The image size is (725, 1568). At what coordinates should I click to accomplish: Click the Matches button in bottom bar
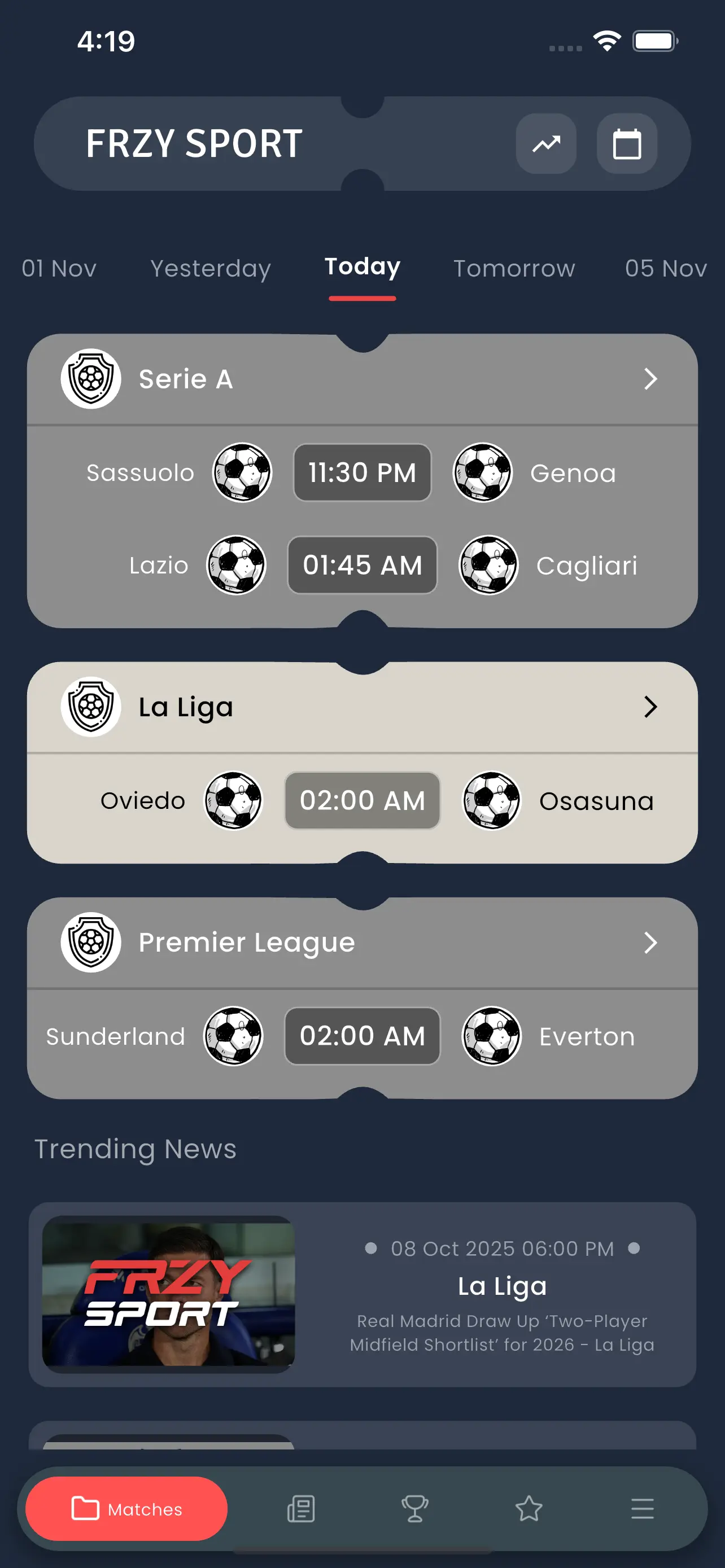click(x=125, y=1508)
